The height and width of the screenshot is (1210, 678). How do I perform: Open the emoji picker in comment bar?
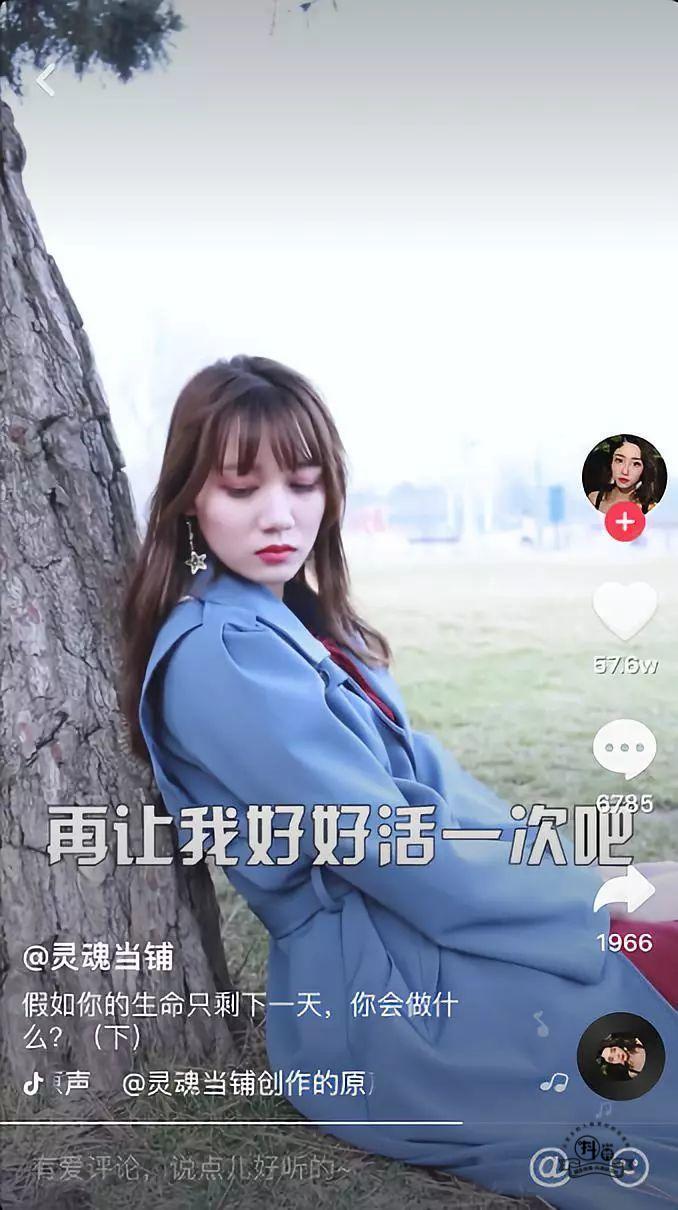coord(627,1167)
